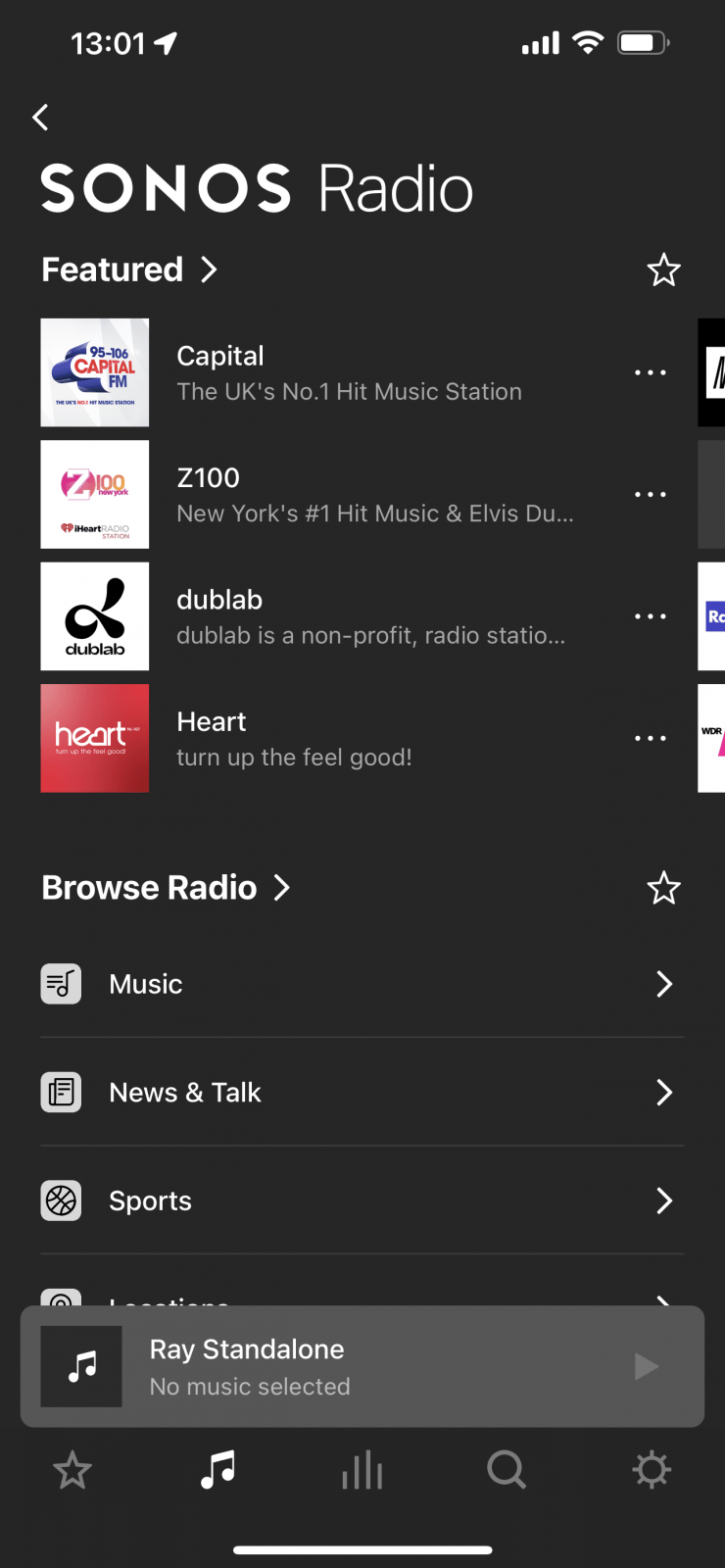
Task: Play the Capital radio station
Action: [x=349, y=372]
